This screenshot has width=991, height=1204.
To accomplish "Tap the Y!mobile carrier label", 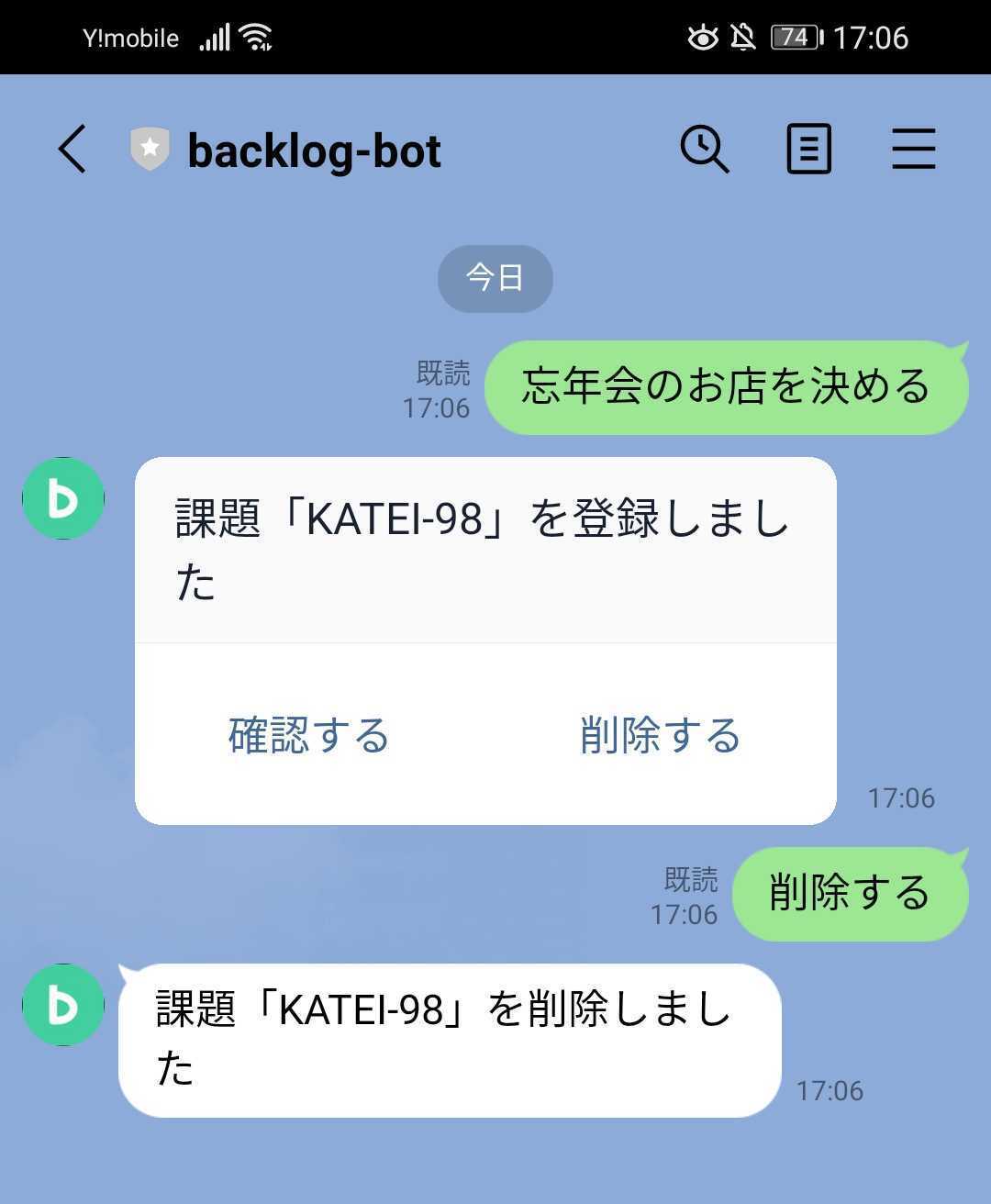I will [x=129, y=38].
